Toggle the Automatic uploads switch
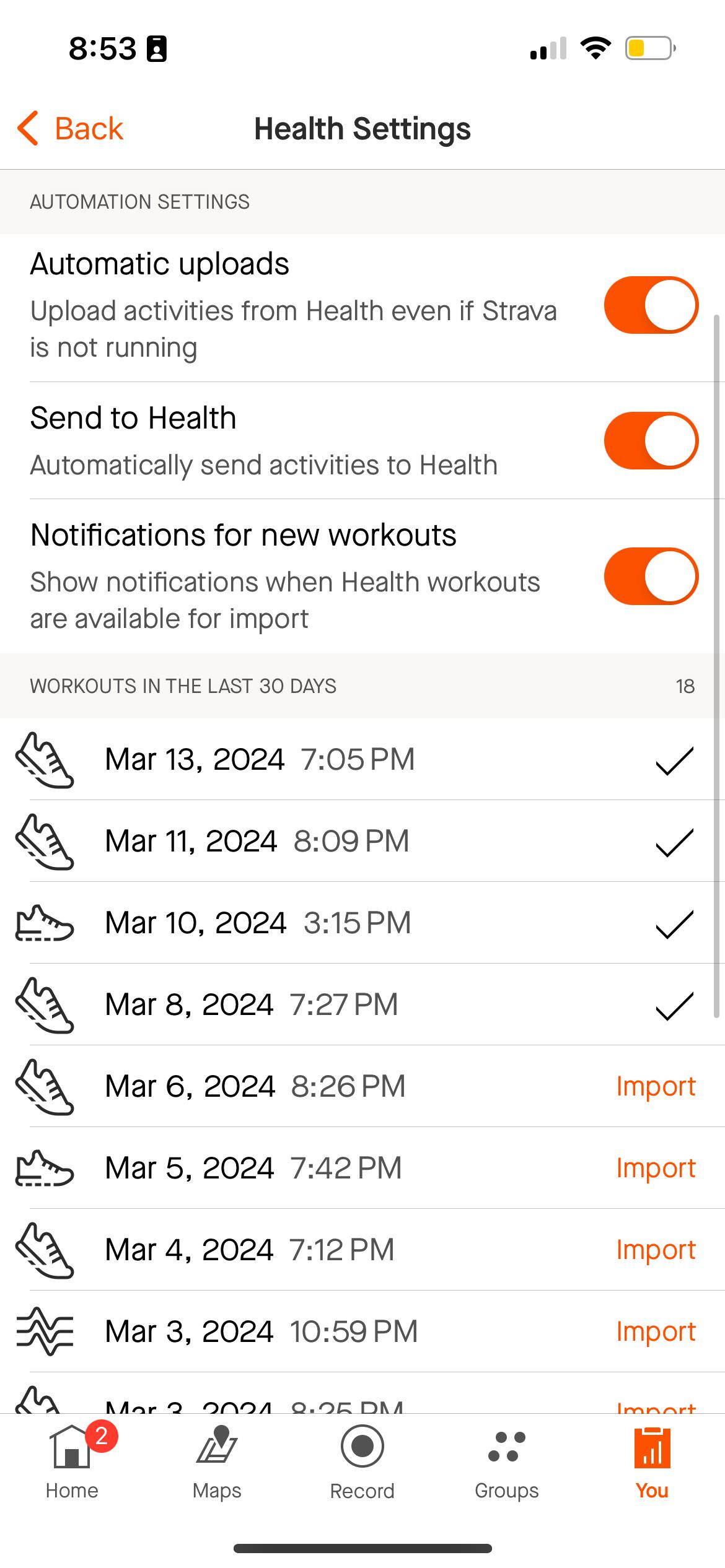 [651, 305]
